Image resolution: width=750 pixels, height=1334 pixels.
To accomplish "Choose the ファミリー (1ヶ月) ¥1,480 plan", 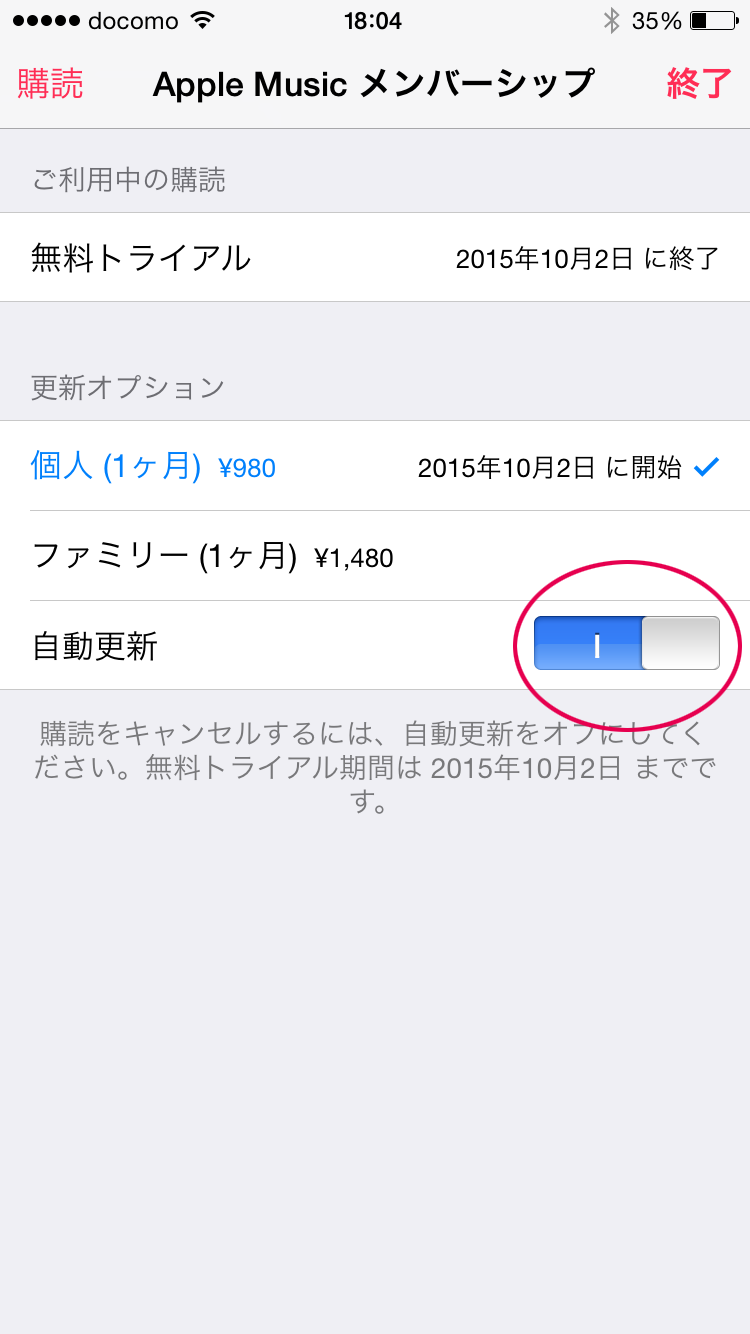I will tap(375, 556).
